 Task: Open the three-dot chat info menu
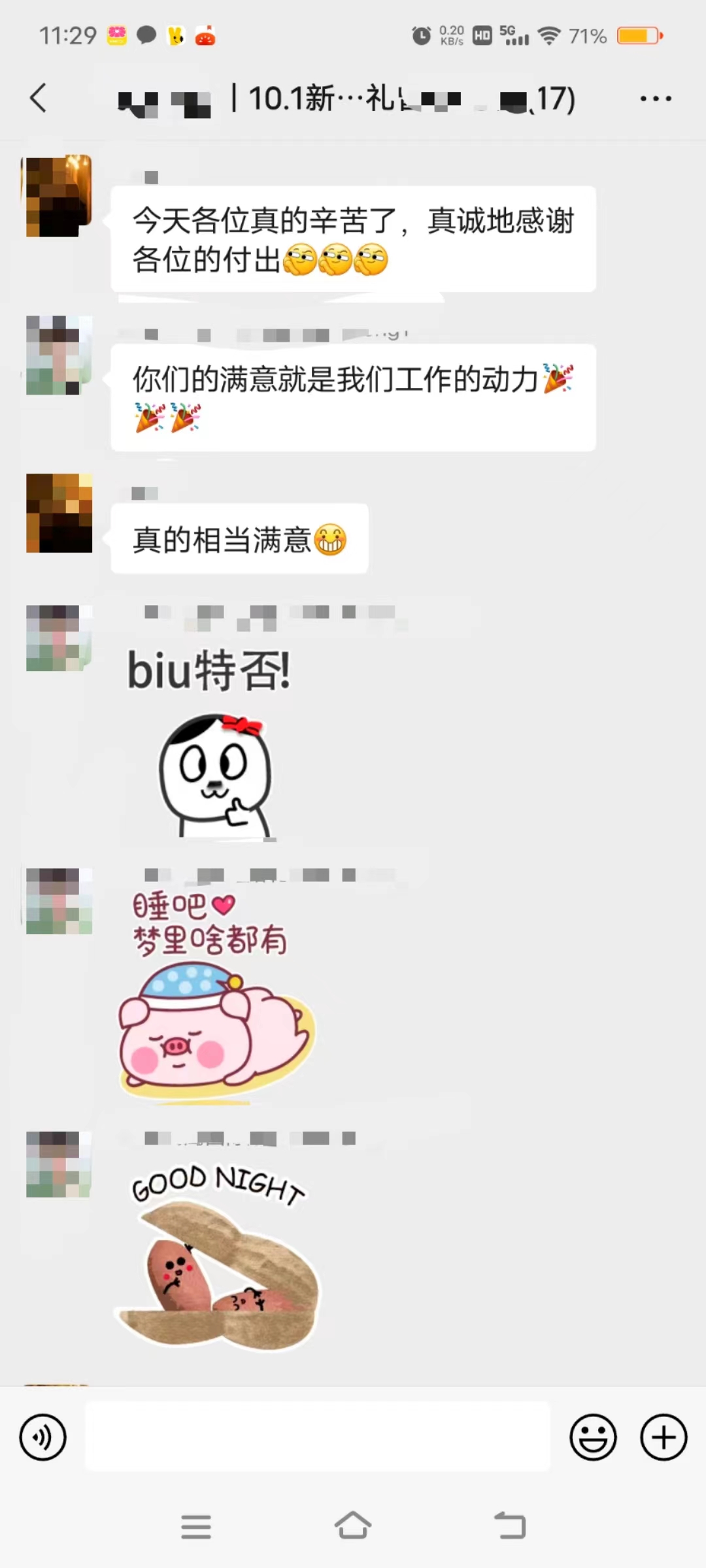coord(655,99)
